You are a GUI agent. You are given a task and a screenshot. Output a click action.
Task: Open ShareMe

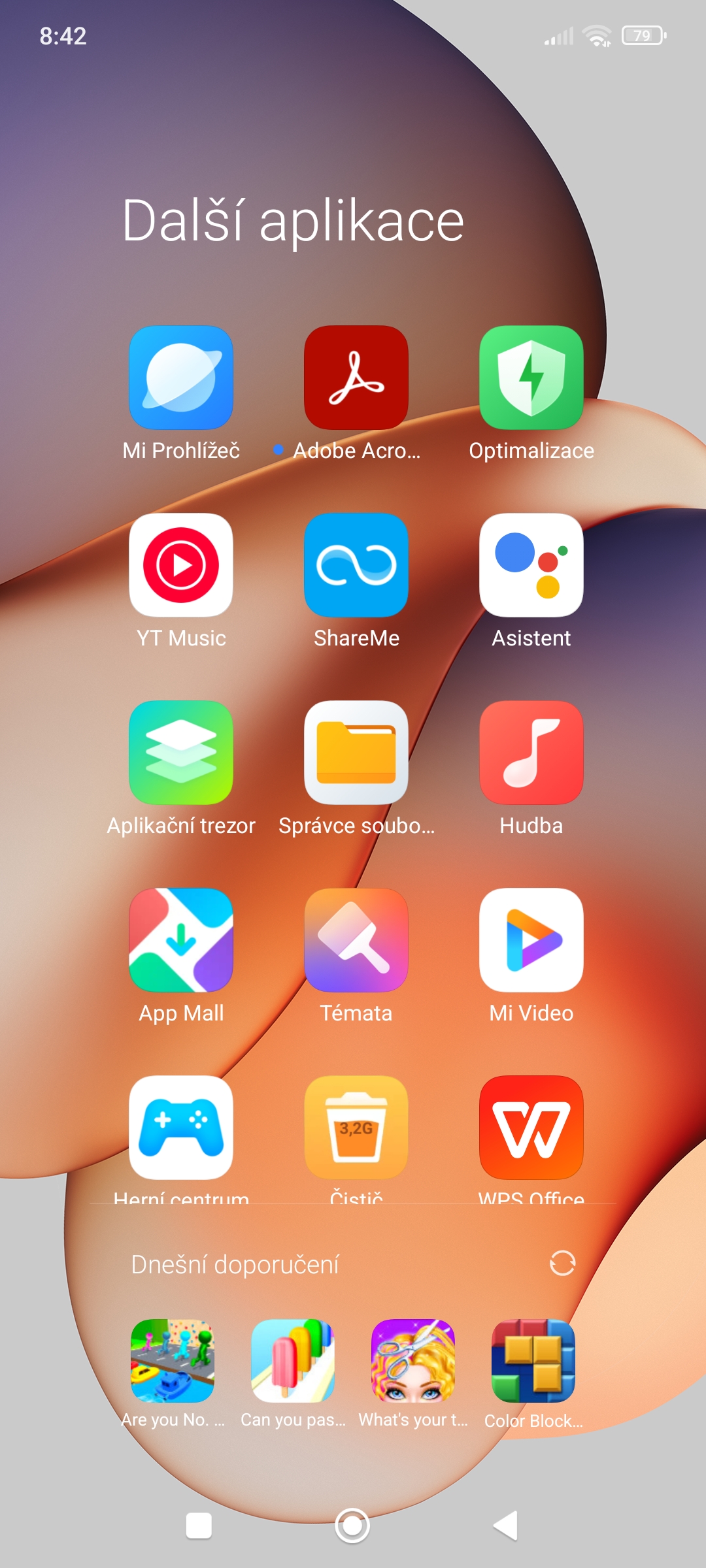click(356, 565)
